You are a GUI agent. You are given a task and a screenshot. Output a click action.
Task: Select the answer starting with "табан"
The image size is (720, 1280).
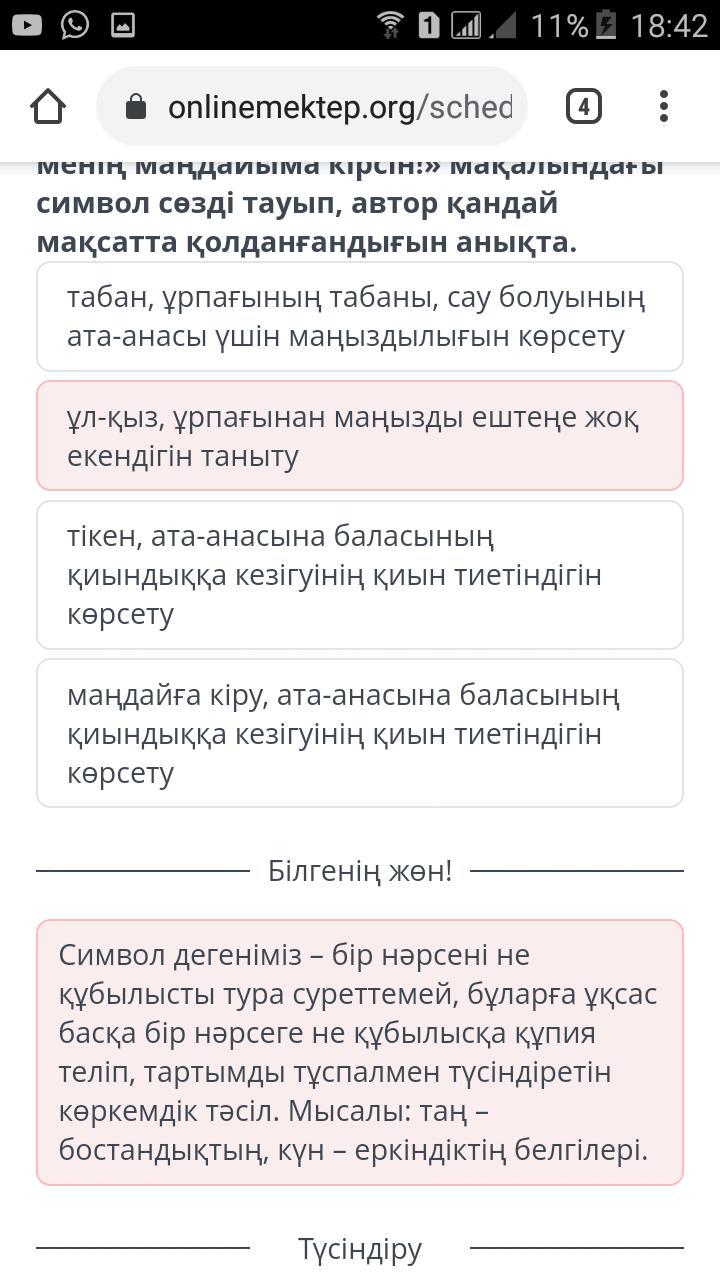[x=360, y=317]
